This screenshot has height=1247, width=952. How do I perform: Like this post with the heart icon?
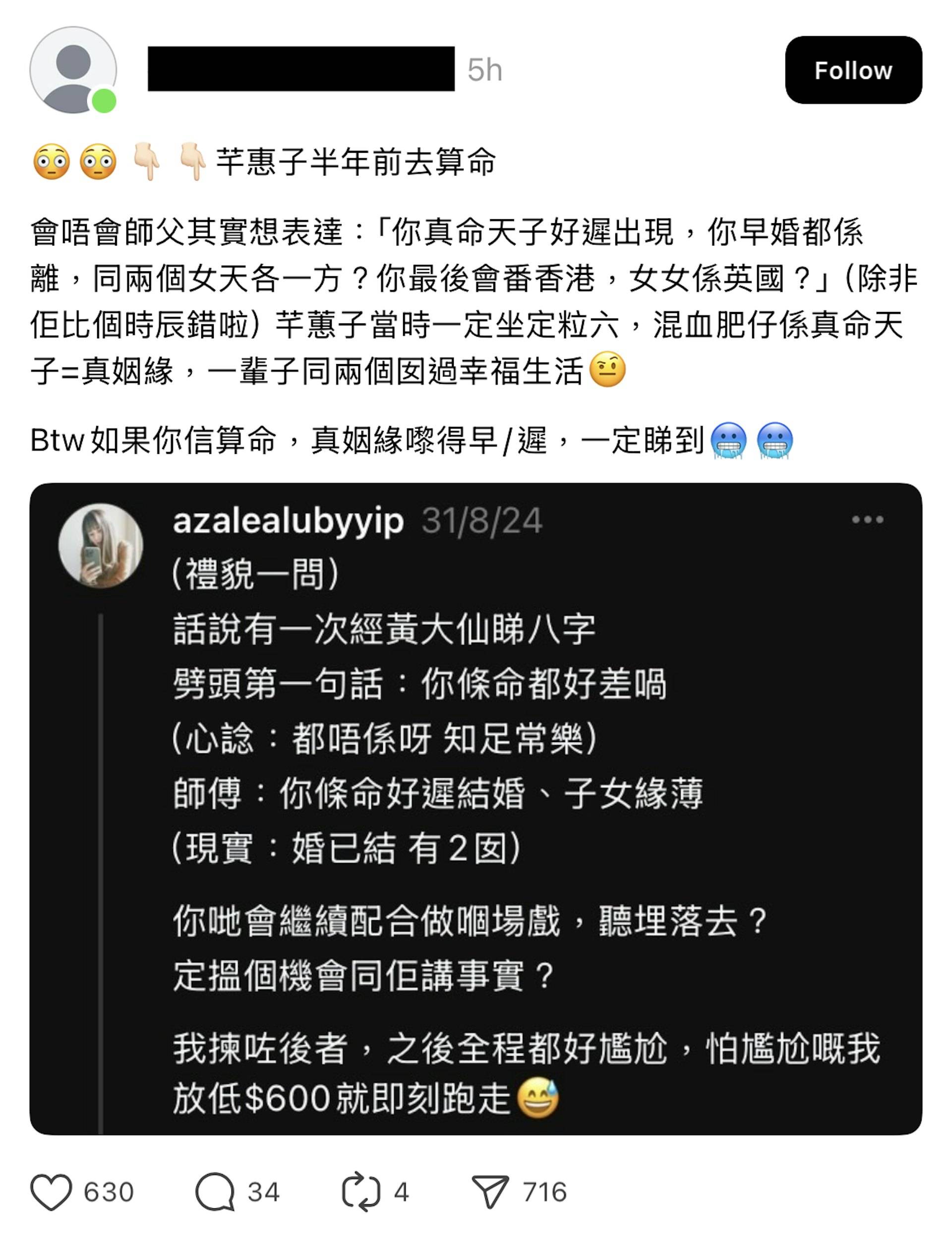pyautogui.click(x=51, y=1192)
